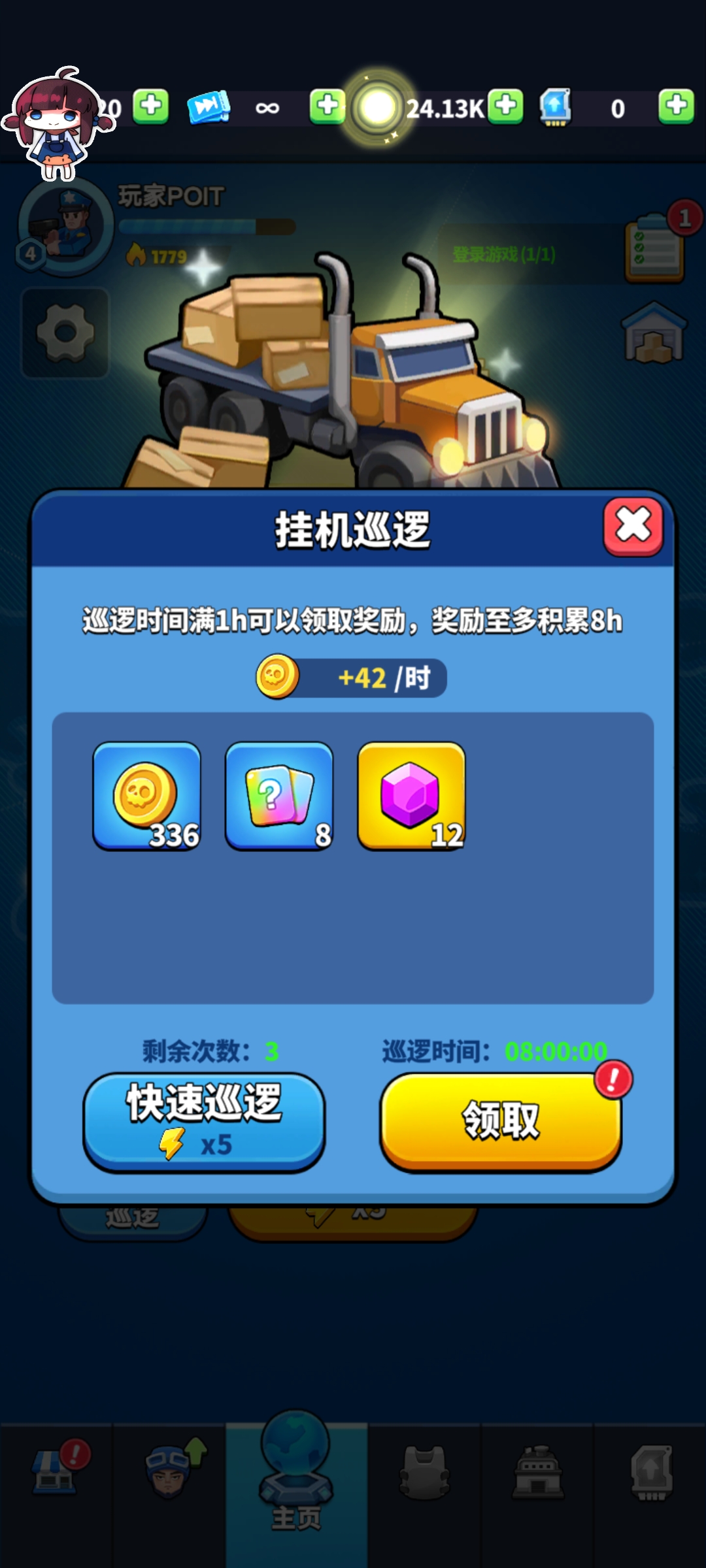Image resolution: width=706 pixels, height=1568 pixels.
Task: Add skip tickets via plus next to infinity
Action: [x=327, y=106]
